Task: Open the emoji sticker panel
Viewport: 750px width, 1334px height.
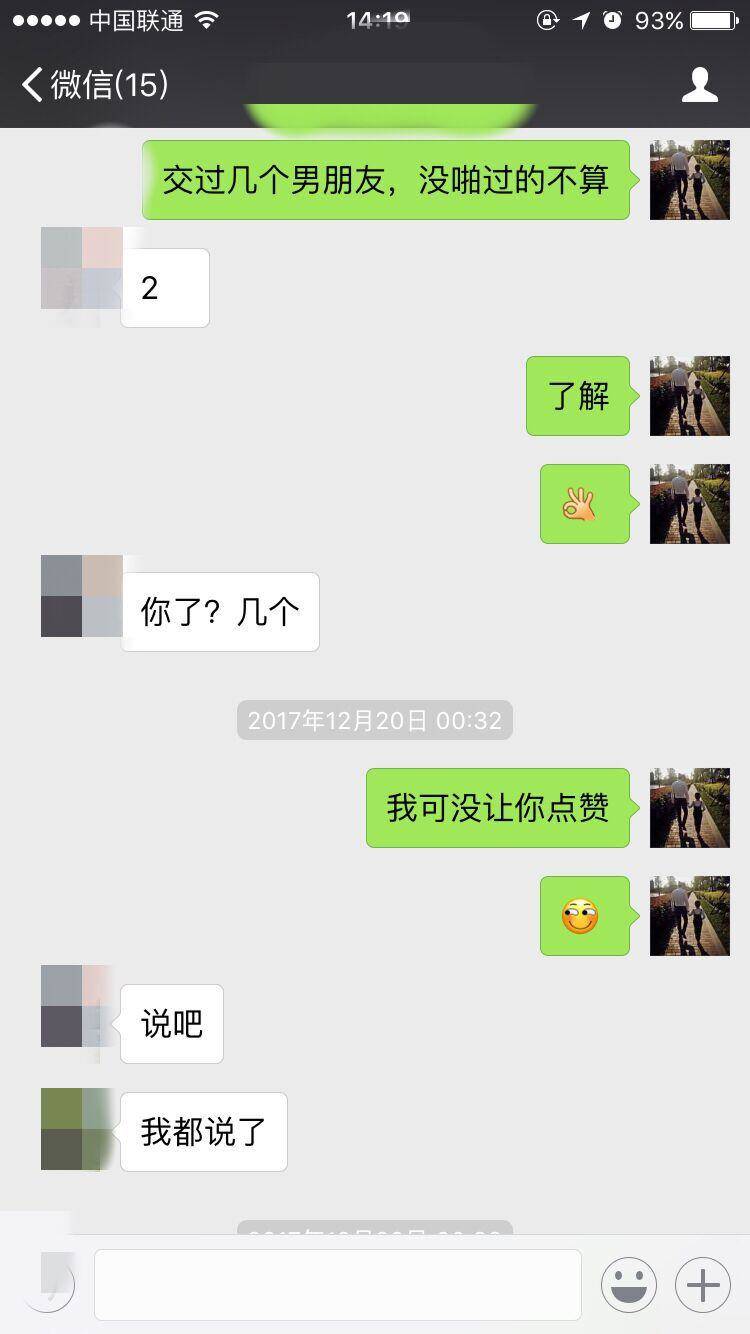Action: tap(629, 1284)
